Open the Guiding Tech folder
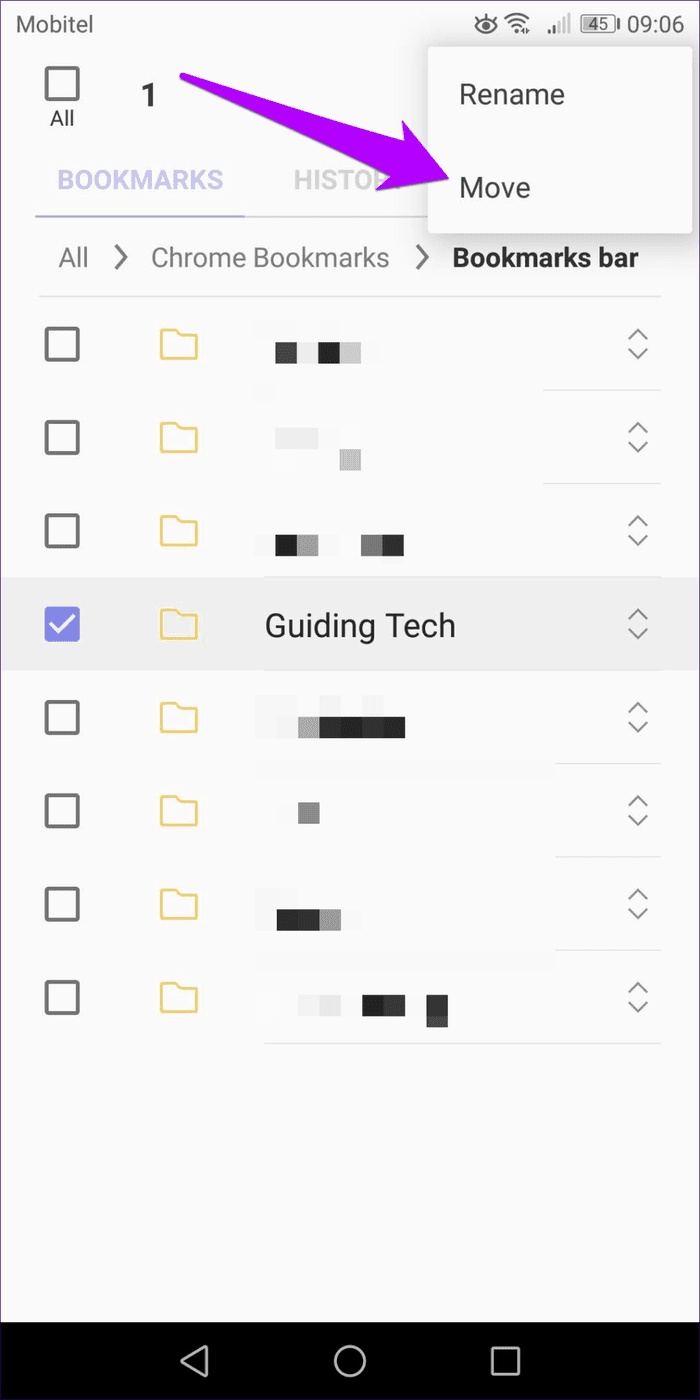Screen dimensions: 700x1400 [360, 626]
